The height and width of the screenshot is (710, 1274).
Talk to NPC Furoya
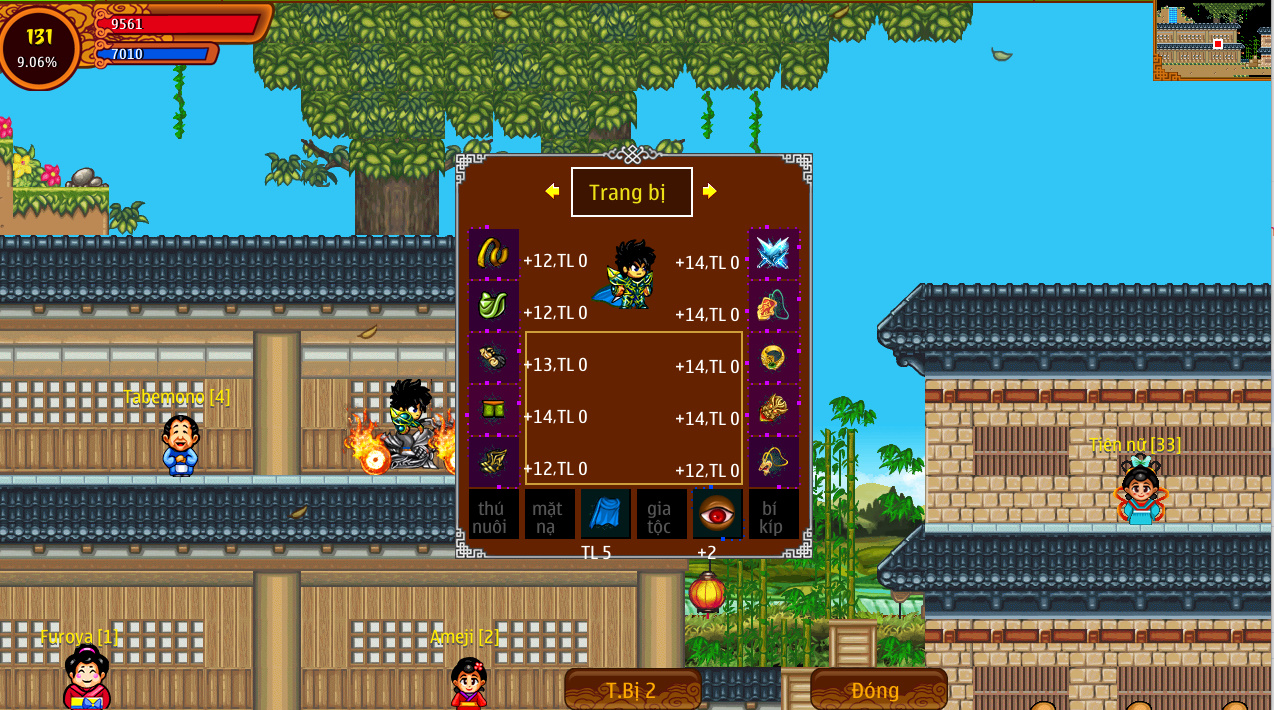click(x=86, y=680)
